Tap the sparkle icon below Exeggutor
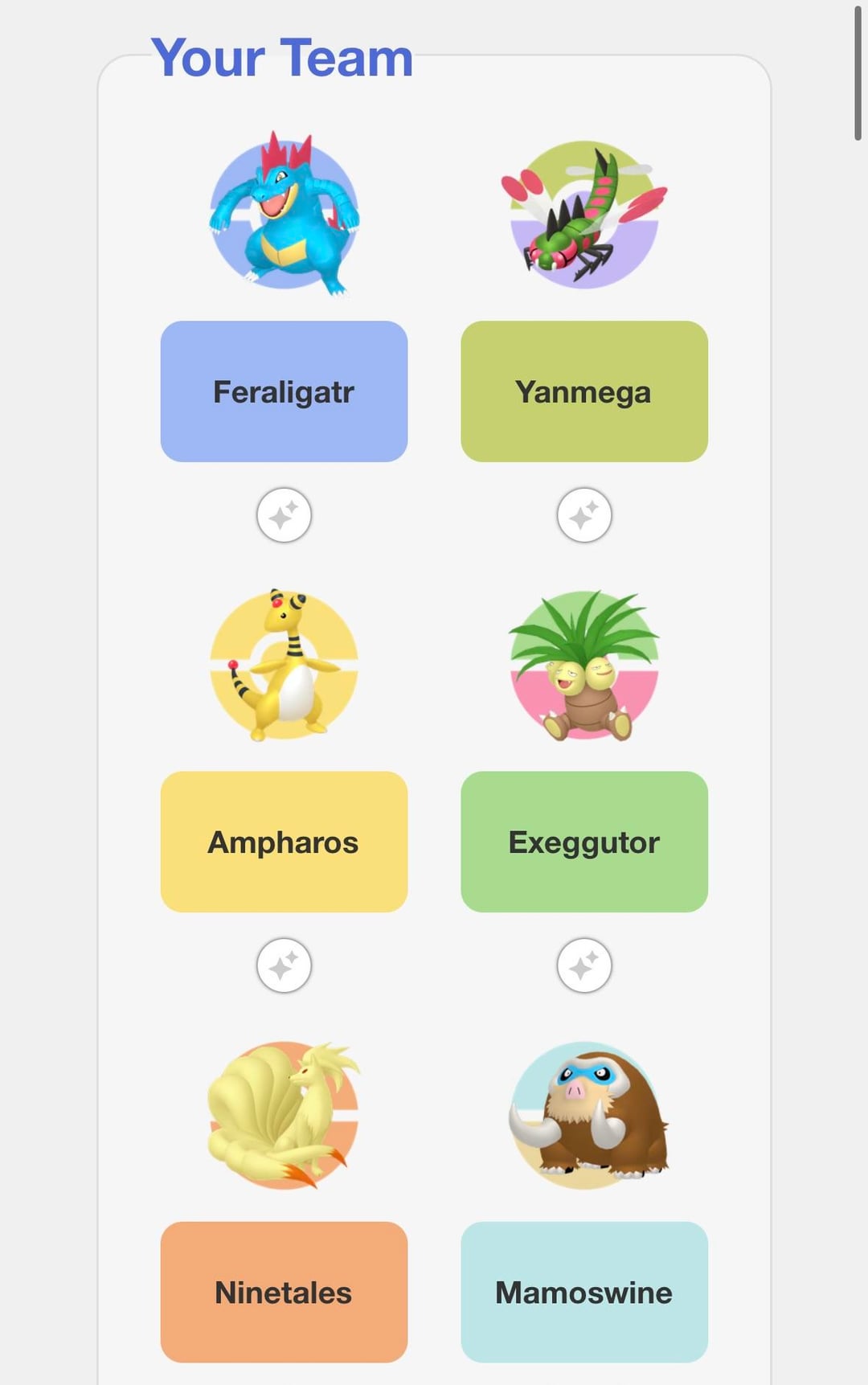868x1385 pixels. tap(584, 965)
